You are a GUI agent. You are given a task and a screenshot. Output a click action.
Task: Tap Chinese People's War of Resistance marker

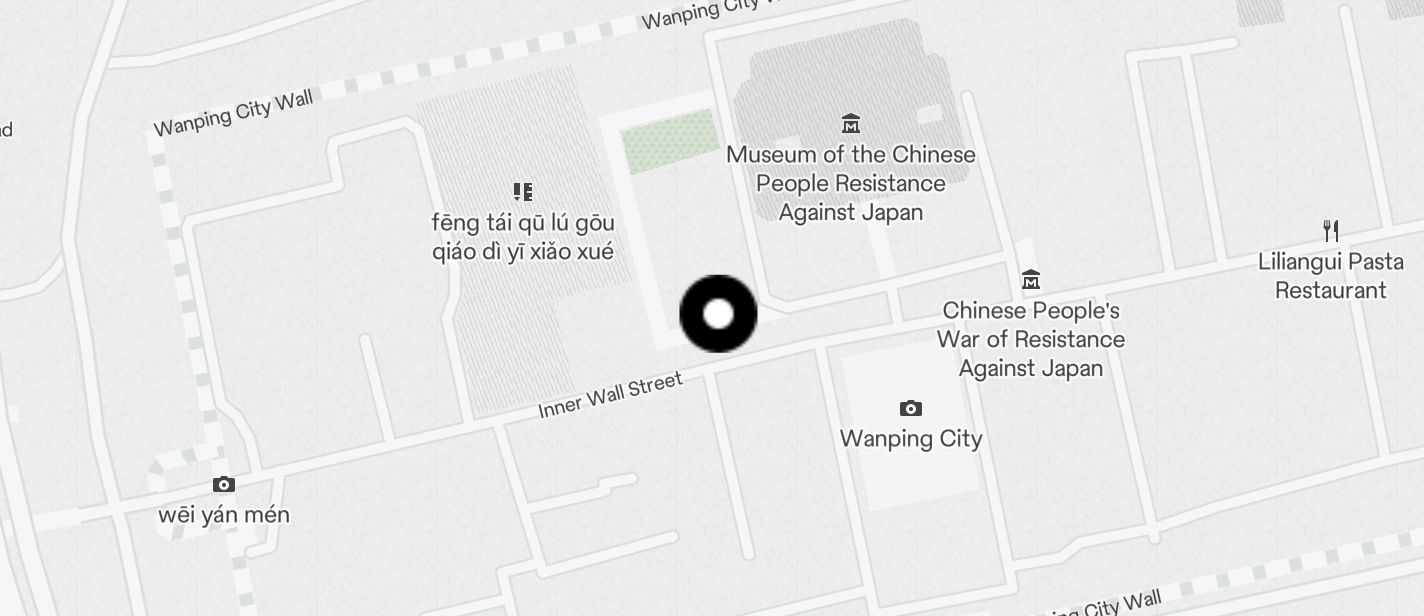point(1031,281)
